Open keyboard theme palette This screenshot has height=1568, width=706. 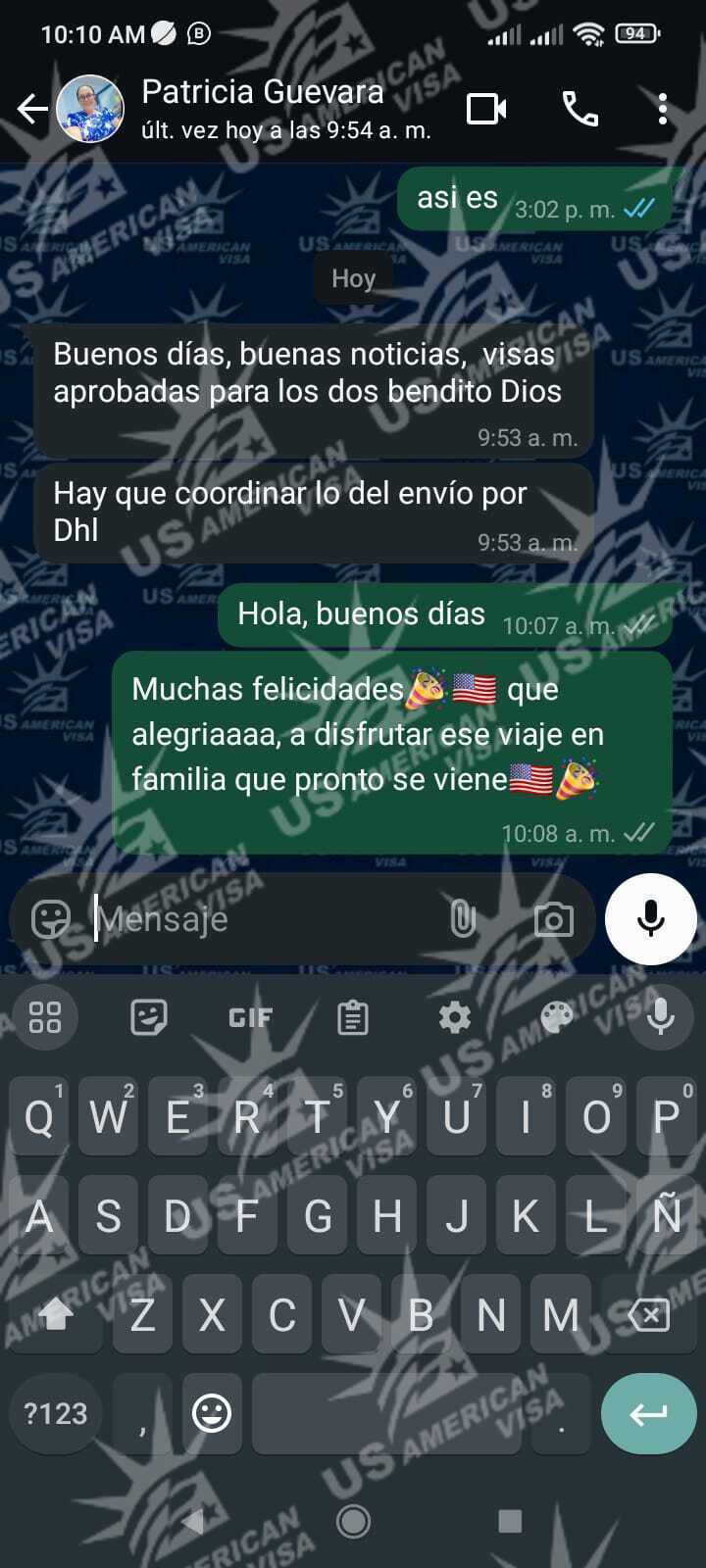point(556,1018)
